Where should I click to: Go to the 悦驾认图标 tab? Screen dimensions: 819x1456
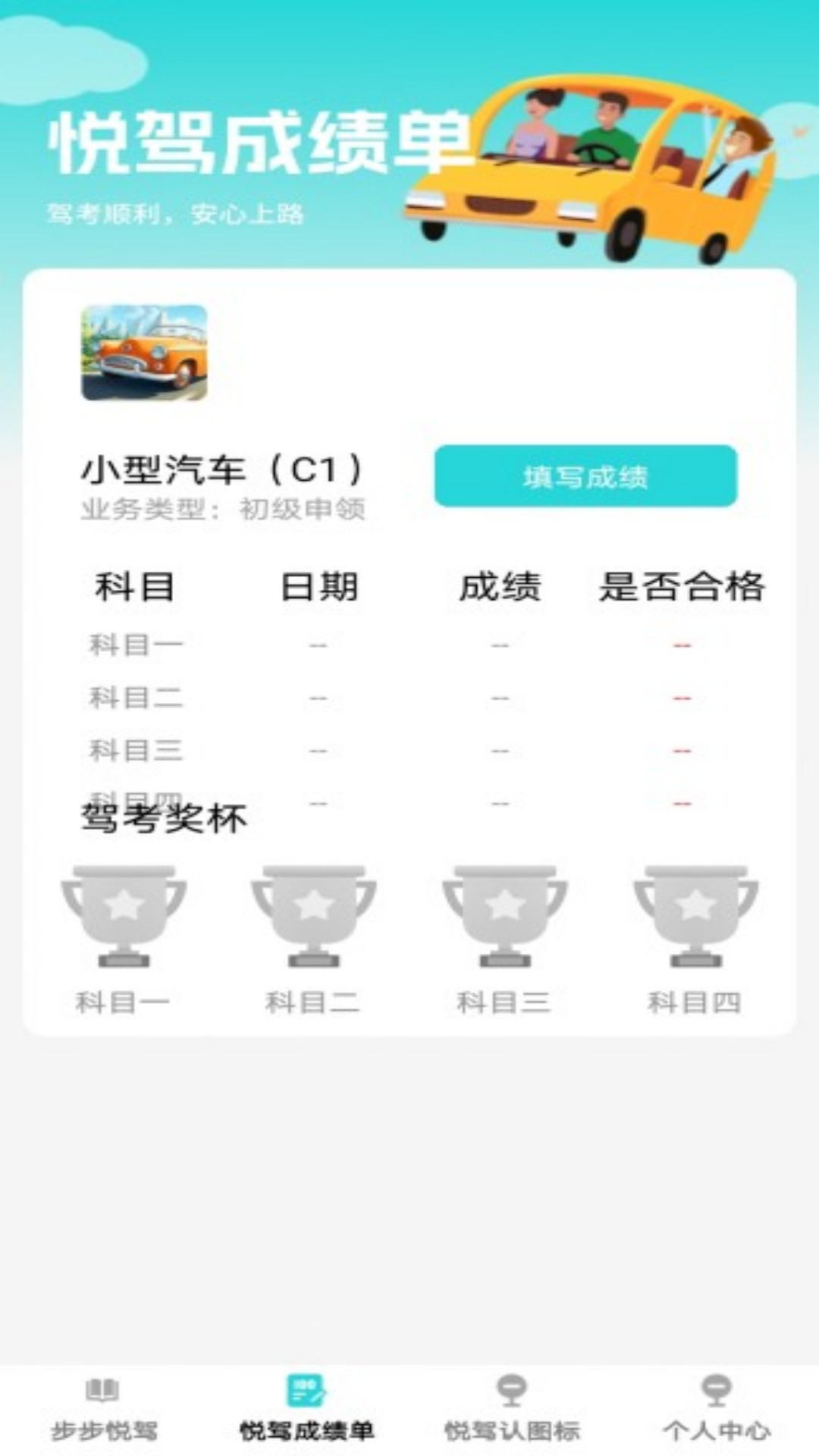[x=512, y=1409]
